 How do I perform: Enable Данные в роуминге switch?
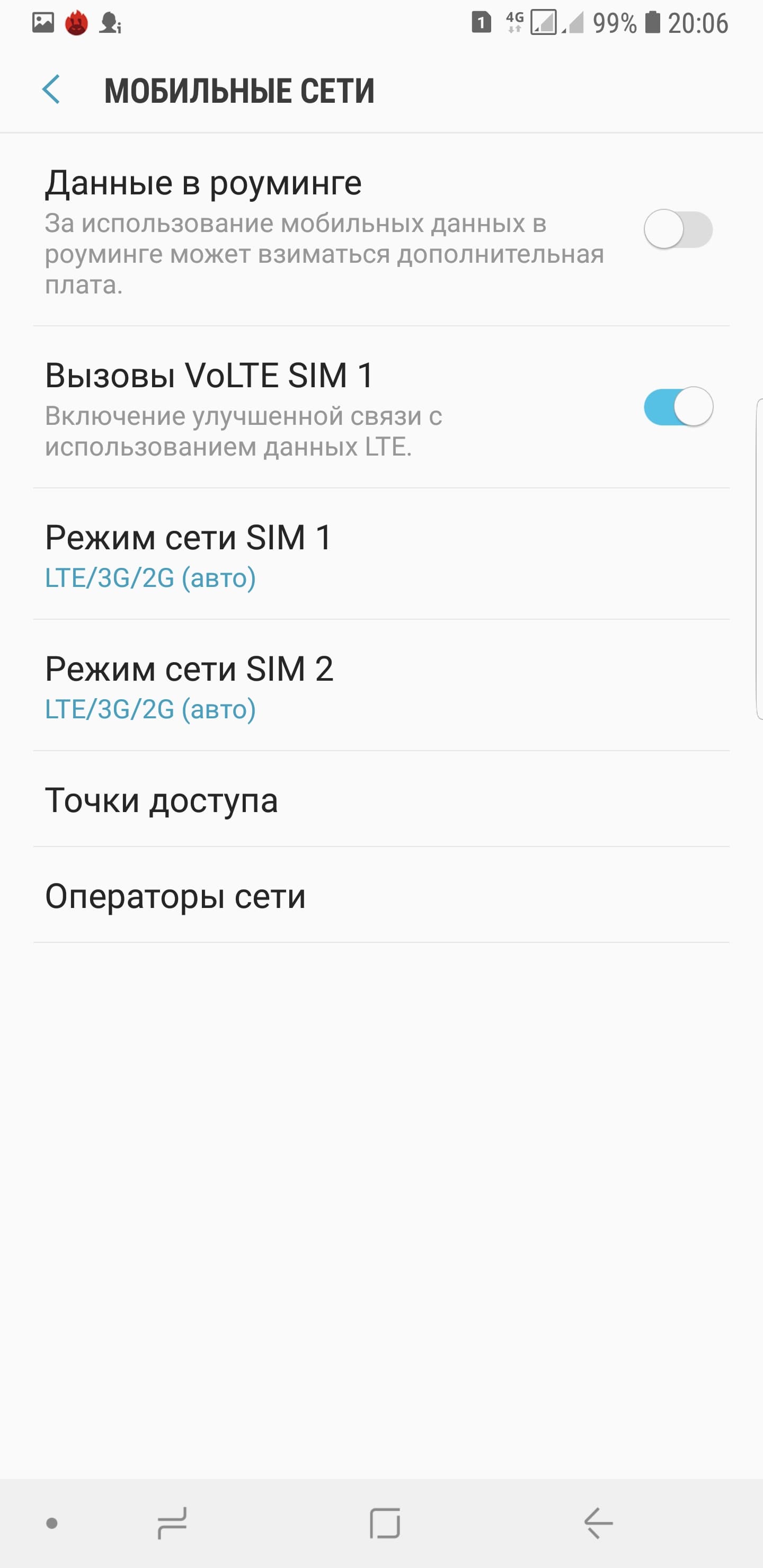pyautogui.click(x=678, y=230)
